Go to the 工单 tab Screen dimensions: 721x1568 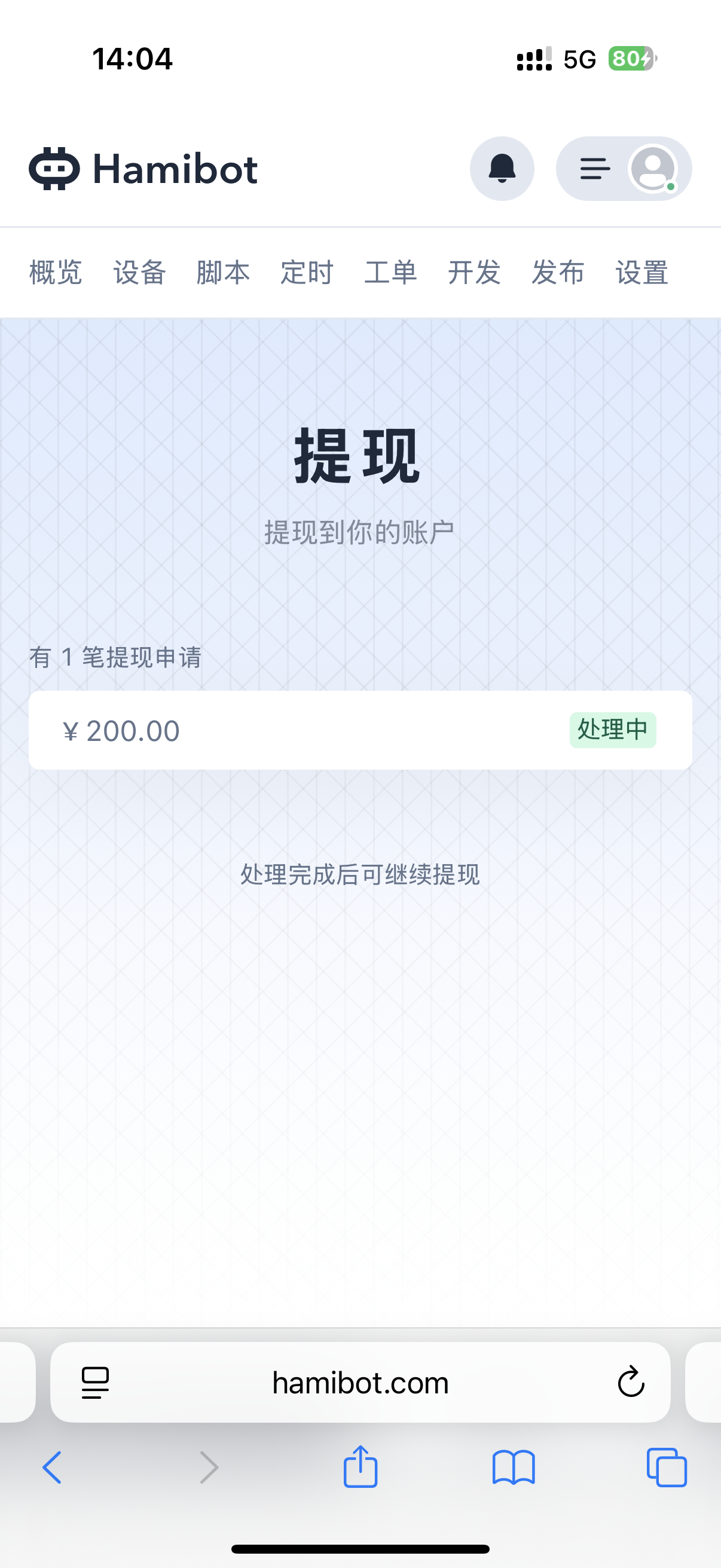tap(390, 272)
